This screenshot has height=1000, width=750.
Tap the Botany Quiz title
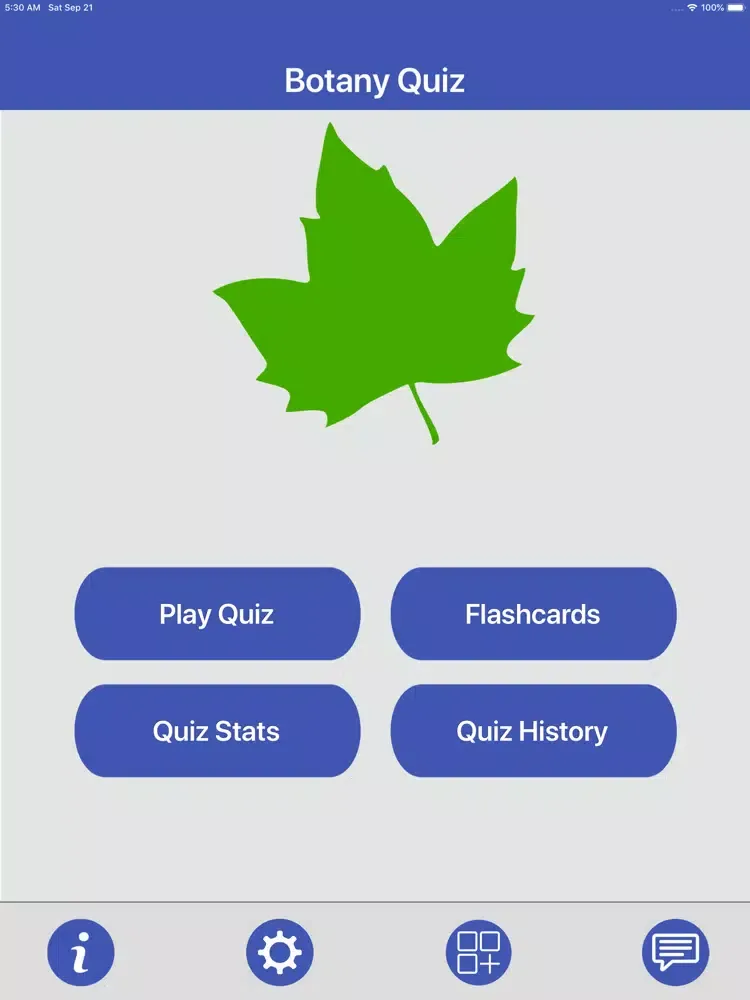pos(374,81)
